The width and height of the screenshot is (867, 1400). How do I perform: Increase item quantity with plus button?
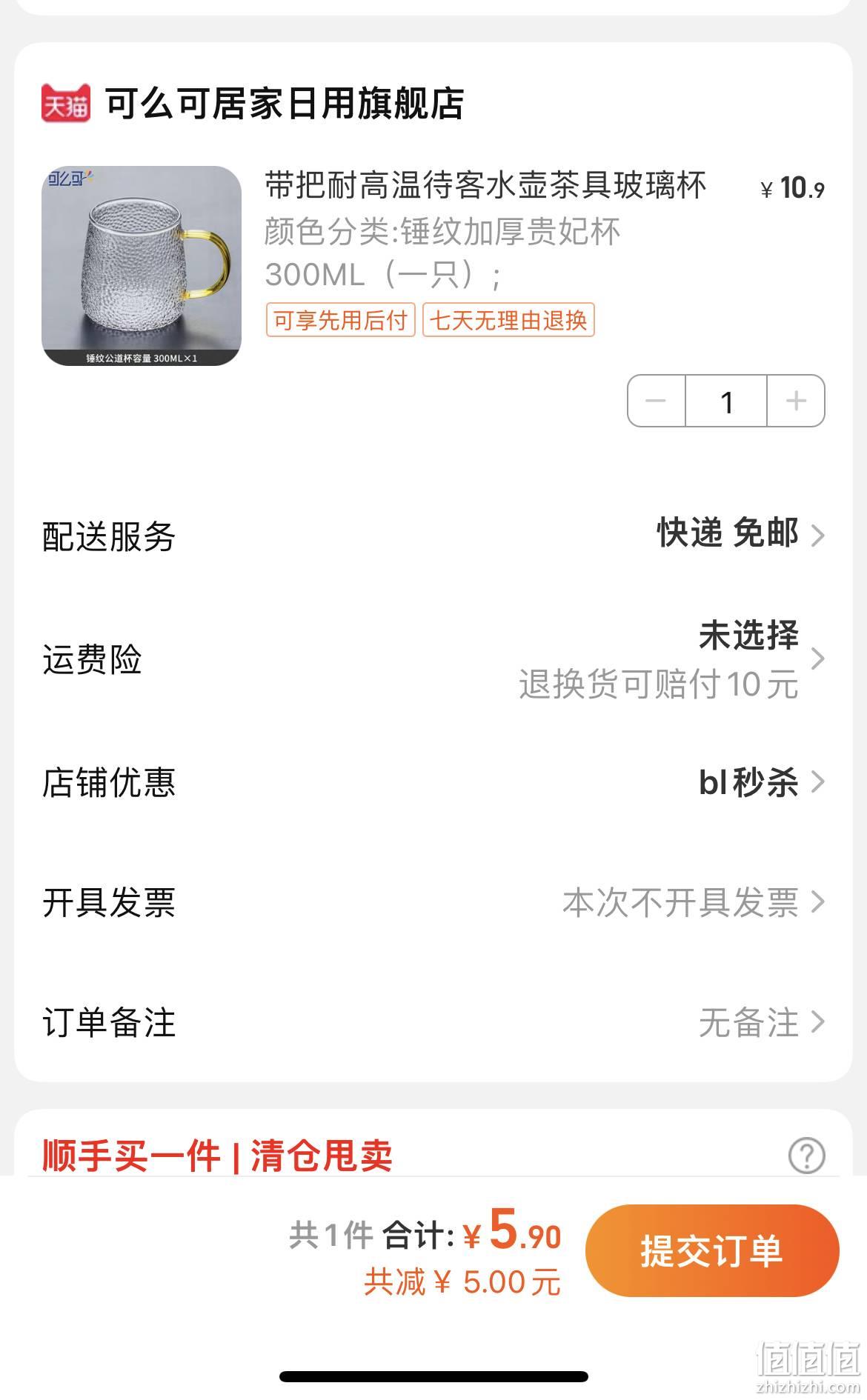coord(796,401)
